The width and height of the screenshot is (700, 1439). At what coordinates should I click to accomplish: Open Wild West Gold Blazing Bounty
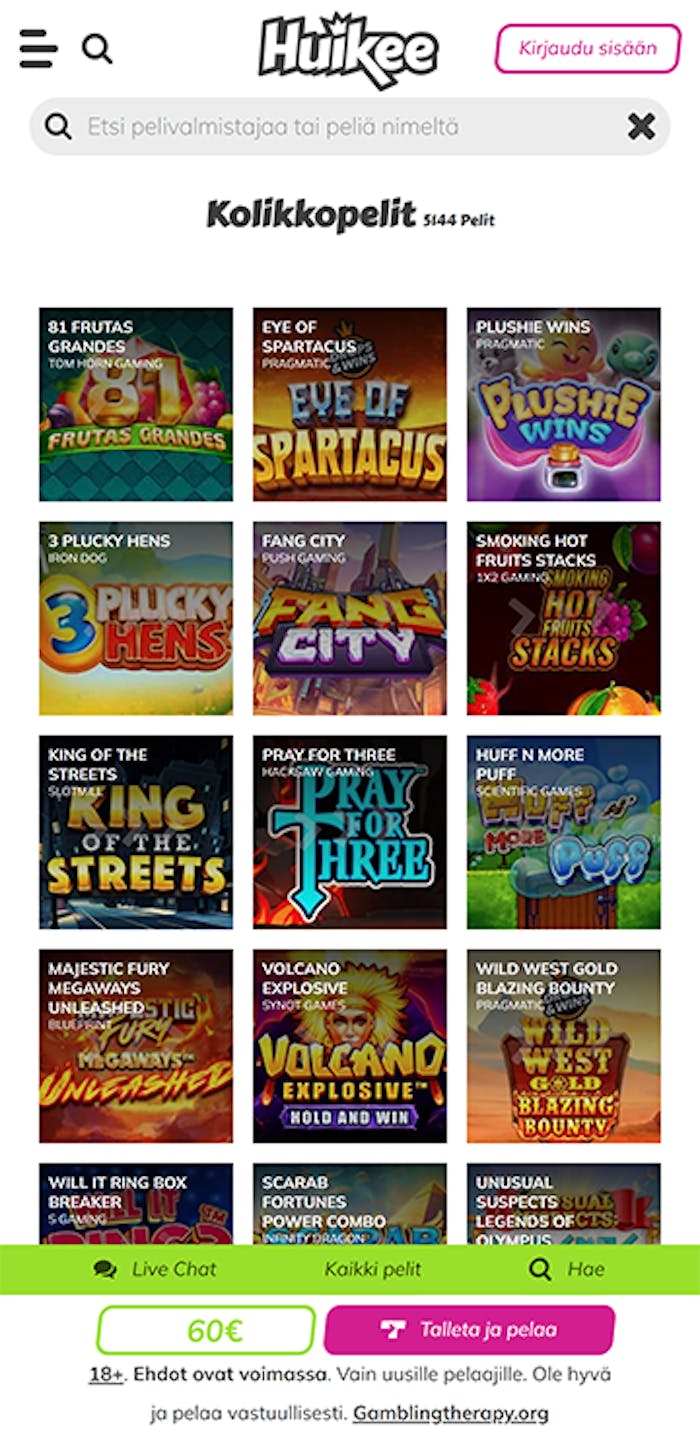[x=563, y=1046]
